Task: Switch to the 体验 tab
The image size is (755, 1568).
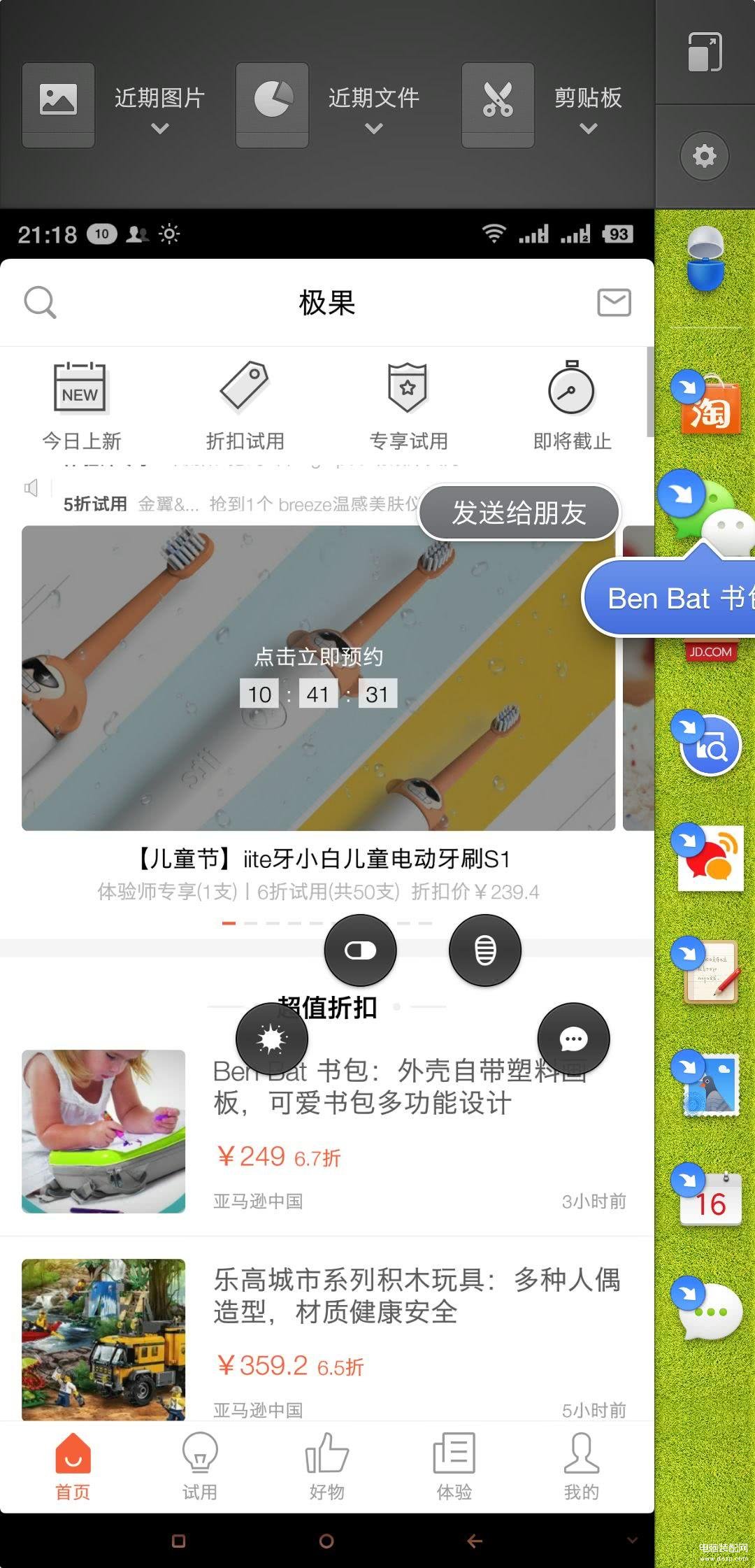Action: 454,1466
